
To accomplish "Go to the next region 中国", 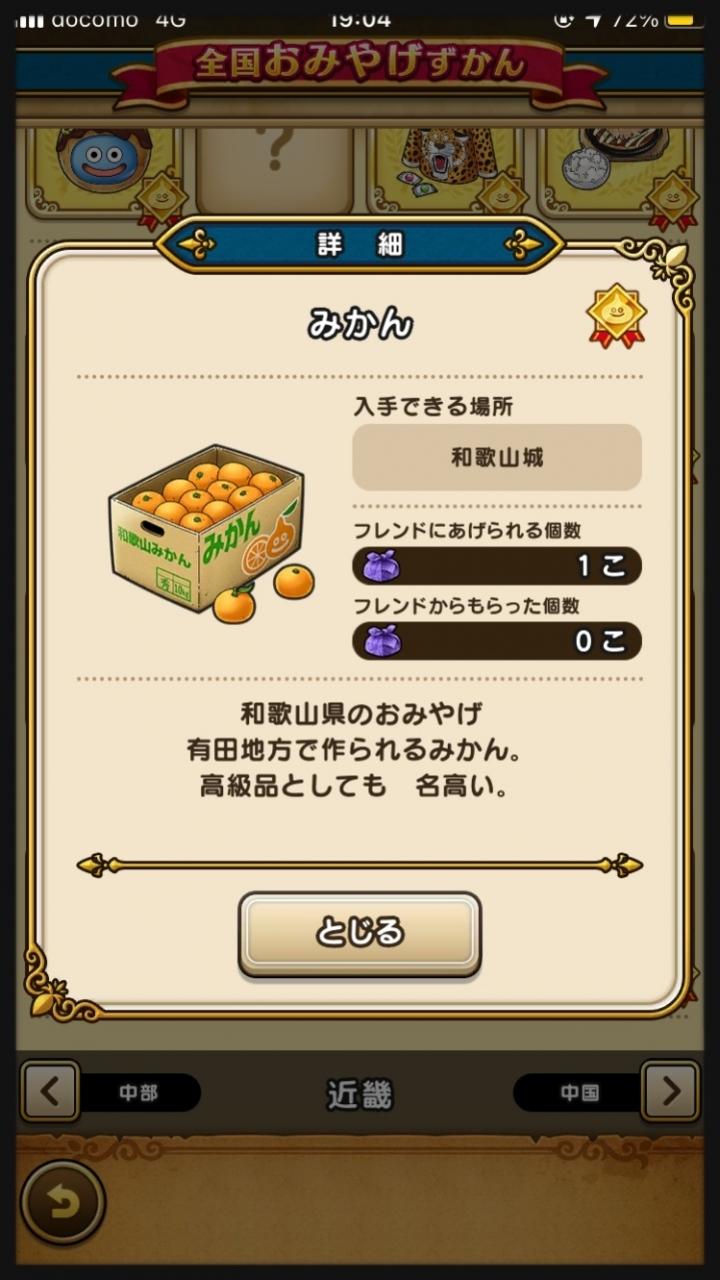I will tap(669, 1091).
